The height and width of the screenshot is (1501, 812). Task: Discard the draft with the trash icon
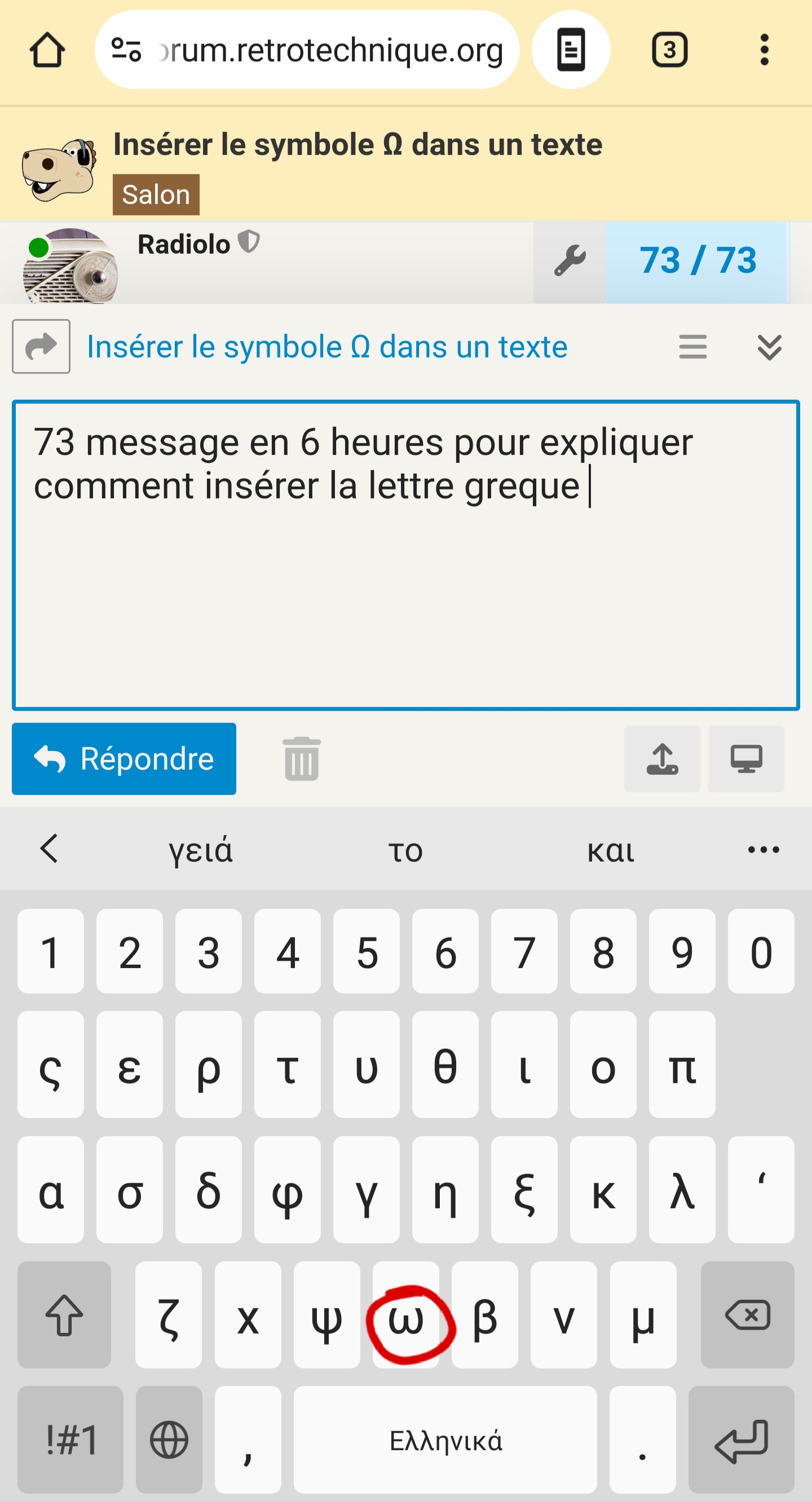point(302,758)
